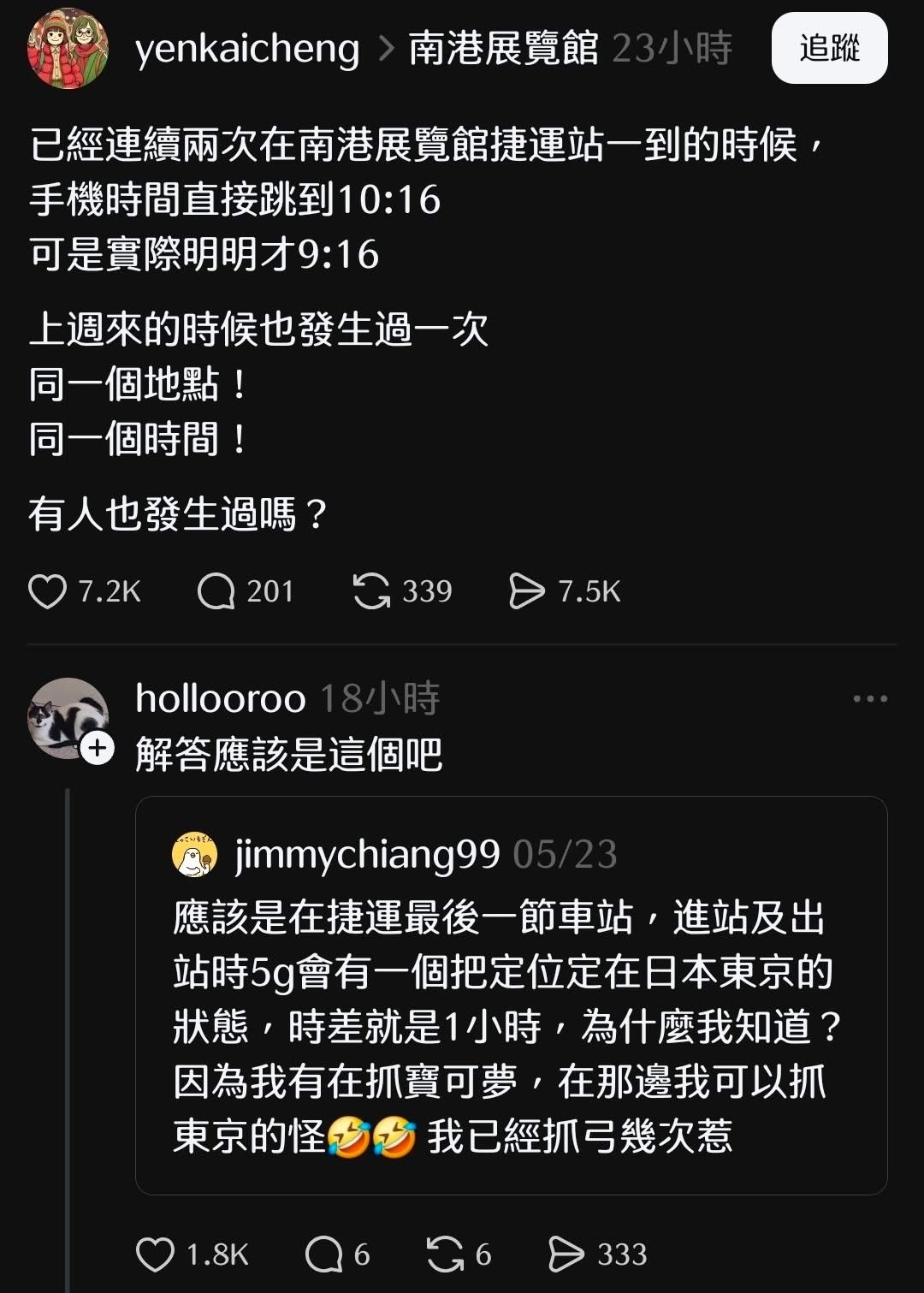The width and height of the screenshot is (924, 1293).
Task: Visit yenkaicheng's profile by username
Action: pyautogui.click(x=247, y=49)
